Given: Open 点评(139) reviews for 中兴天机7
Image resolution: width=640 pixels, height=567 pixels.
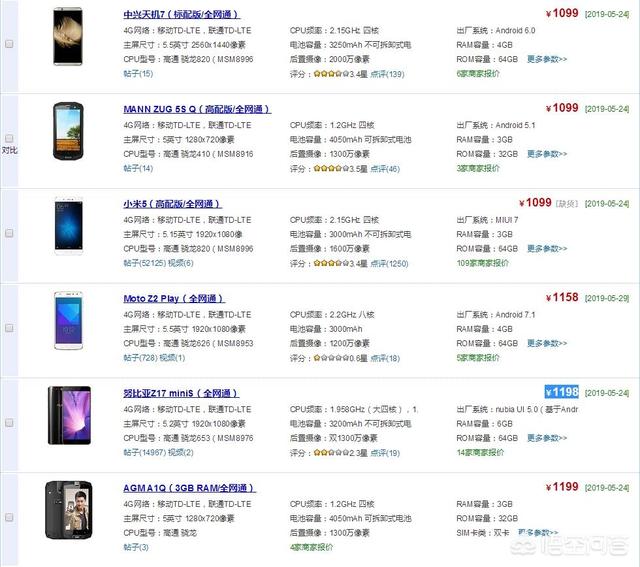Looking at the screenshot, I should (387, 74).
